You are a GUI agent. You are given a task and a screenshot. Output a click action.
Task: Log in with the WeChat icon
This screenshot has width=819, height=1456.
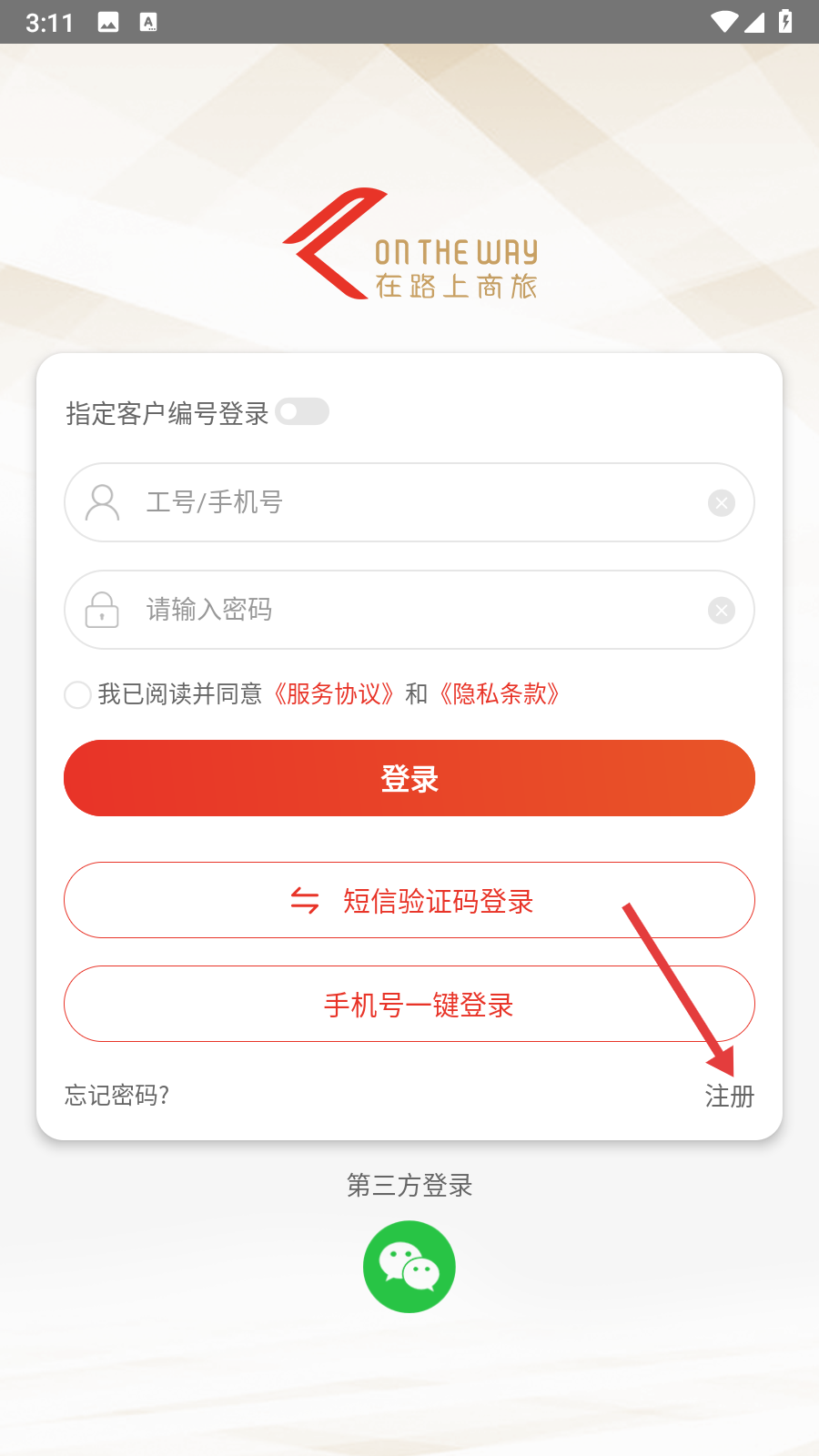[409, 1267]
